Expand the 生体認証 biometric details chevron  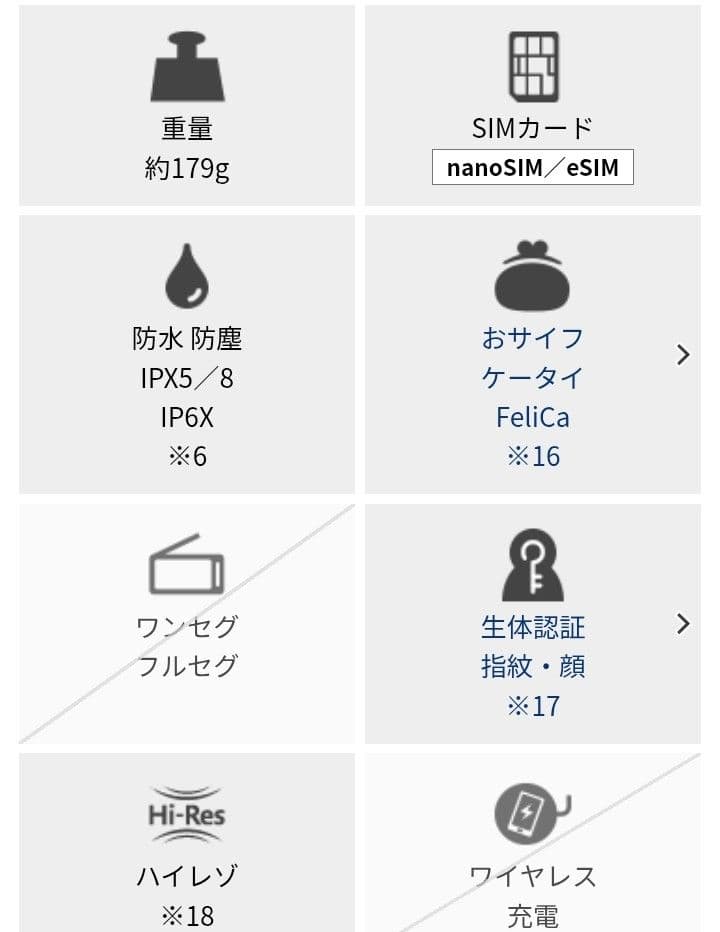[x=684, y=624]
